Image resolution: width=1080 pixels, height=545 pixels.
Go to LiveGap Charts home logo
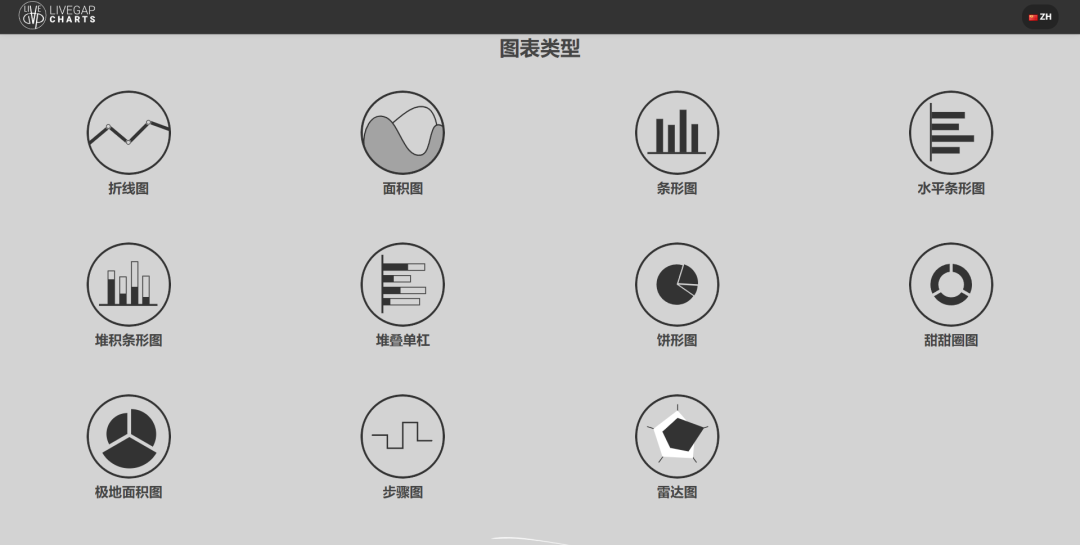coord(57,15)
